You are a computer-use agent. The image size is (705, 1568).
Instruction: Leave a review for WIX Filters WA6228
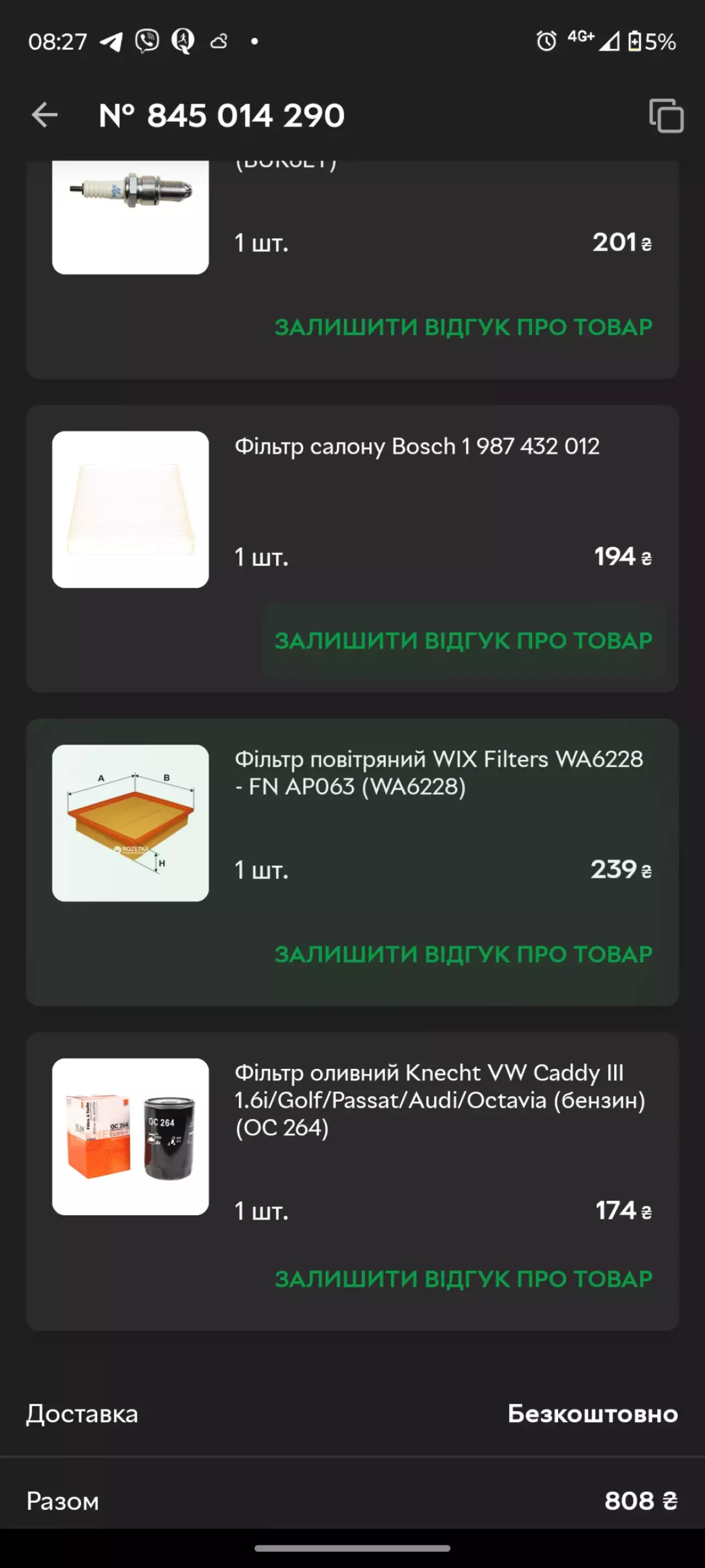point(463,955)
